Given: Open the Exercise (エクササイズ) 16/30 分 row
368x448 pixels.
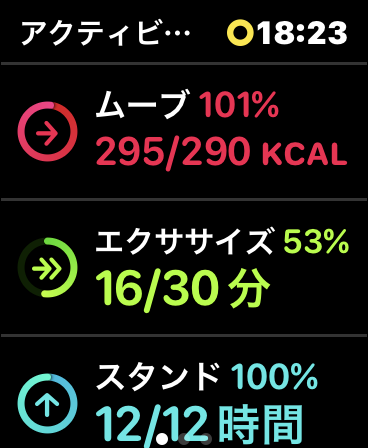Looking at the screenshot, I should [x=184, y=267].
